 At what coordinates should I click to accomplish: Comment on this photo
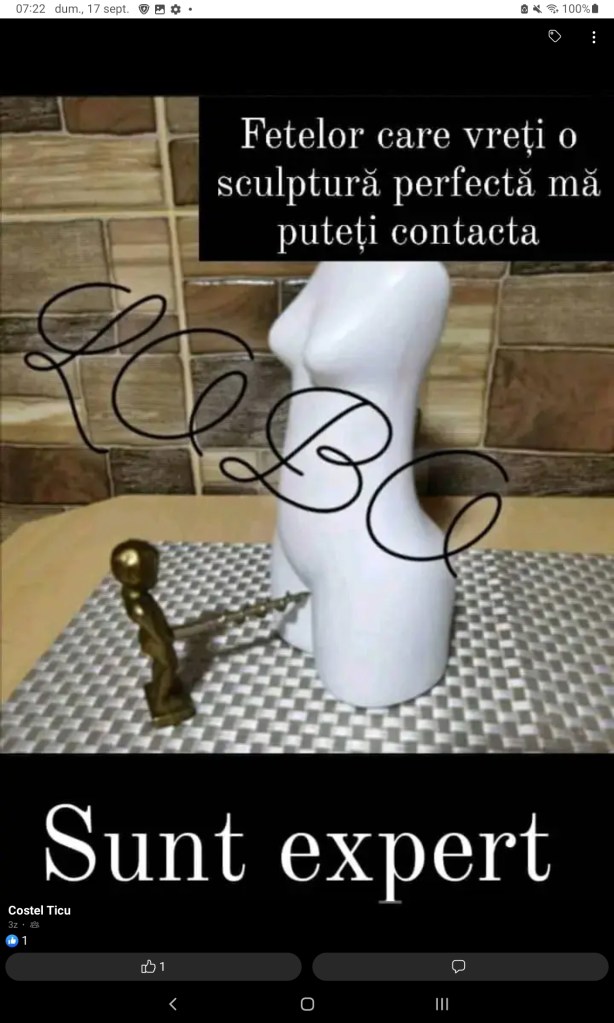pos(459,966)
